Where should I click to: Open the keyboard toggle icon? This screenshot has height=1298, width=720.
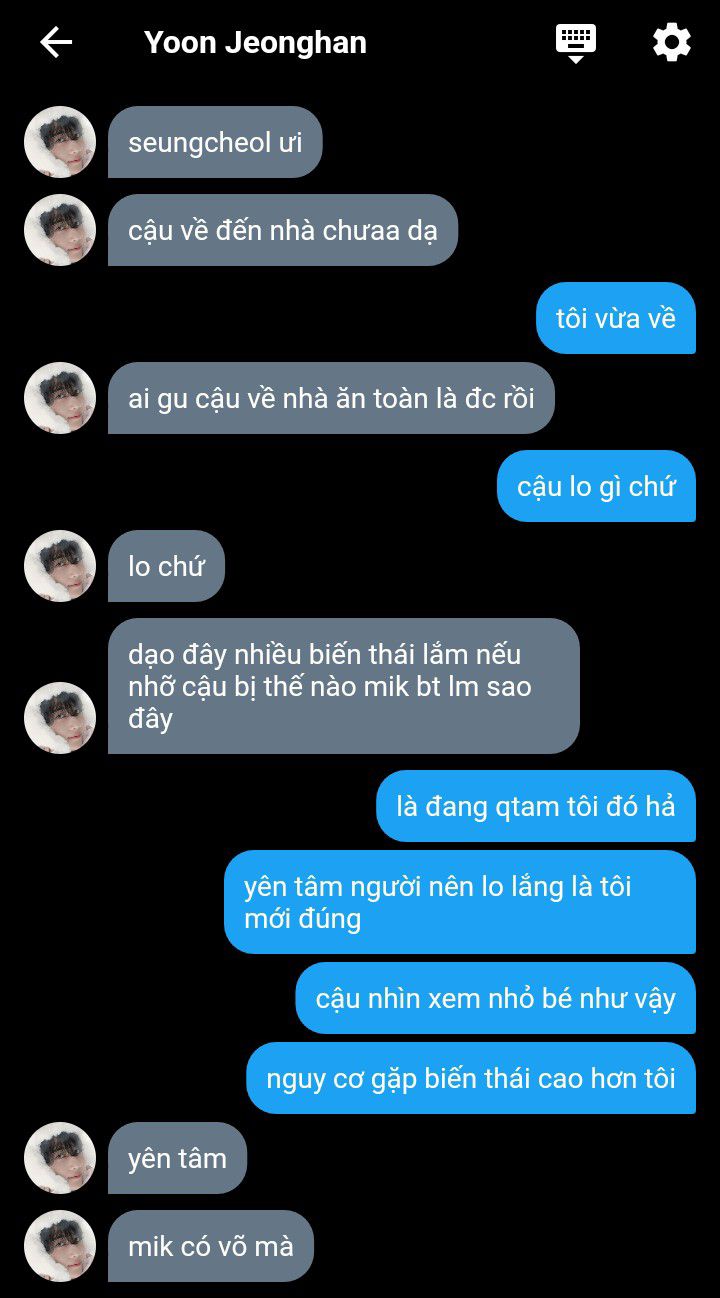tap(576, 43)
